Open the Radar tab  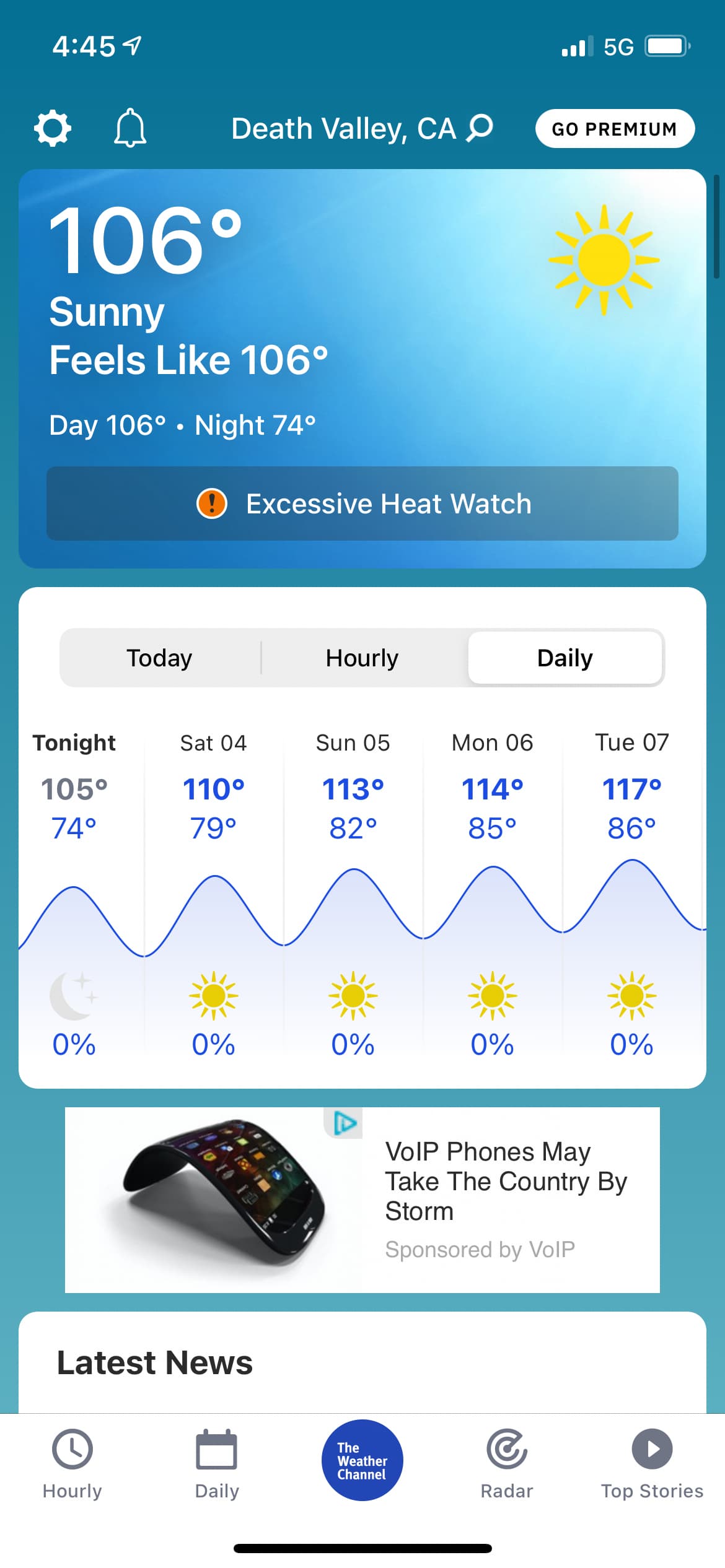click(x=507, y=1464)
